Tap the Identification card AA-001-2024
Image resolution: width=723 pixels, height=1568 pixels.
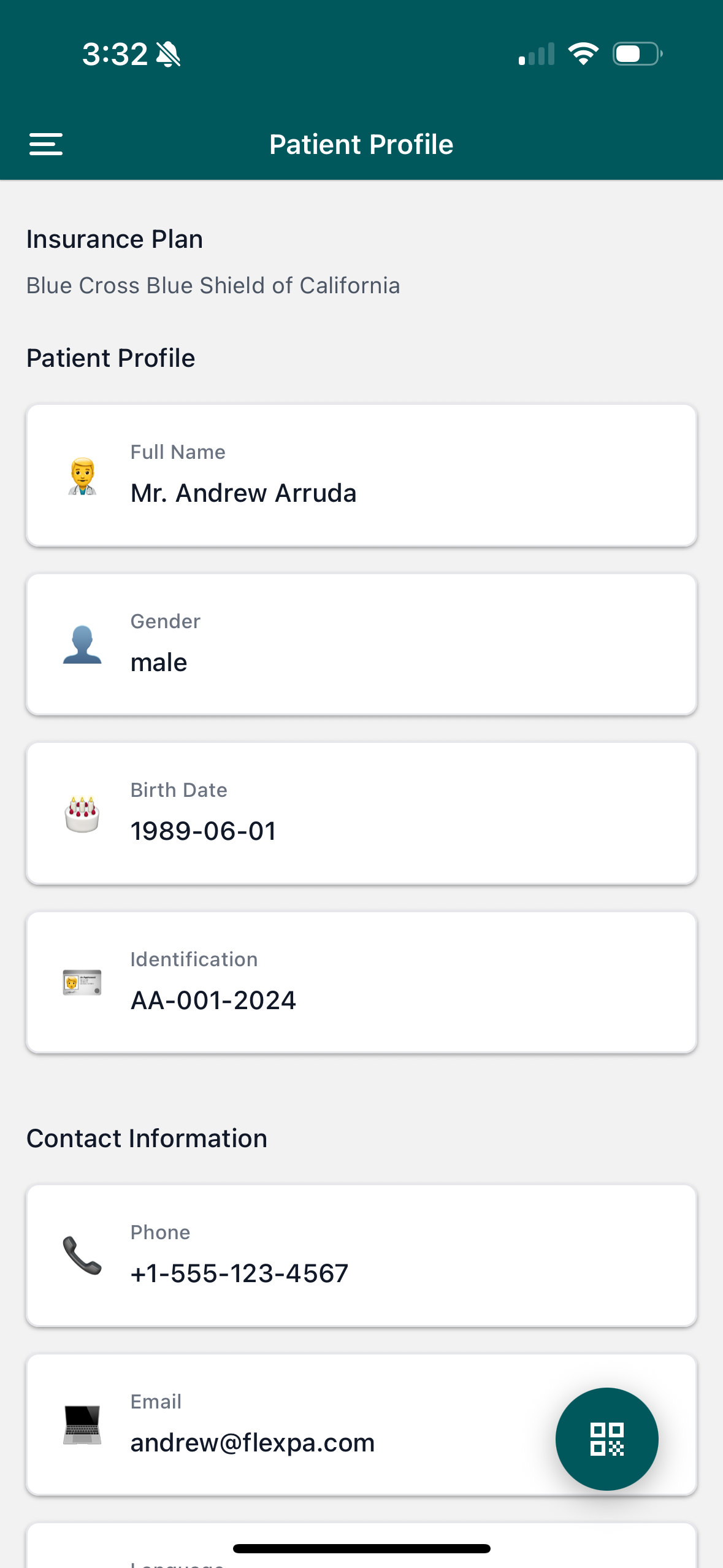pyautogui.click(x=361, y=983)
